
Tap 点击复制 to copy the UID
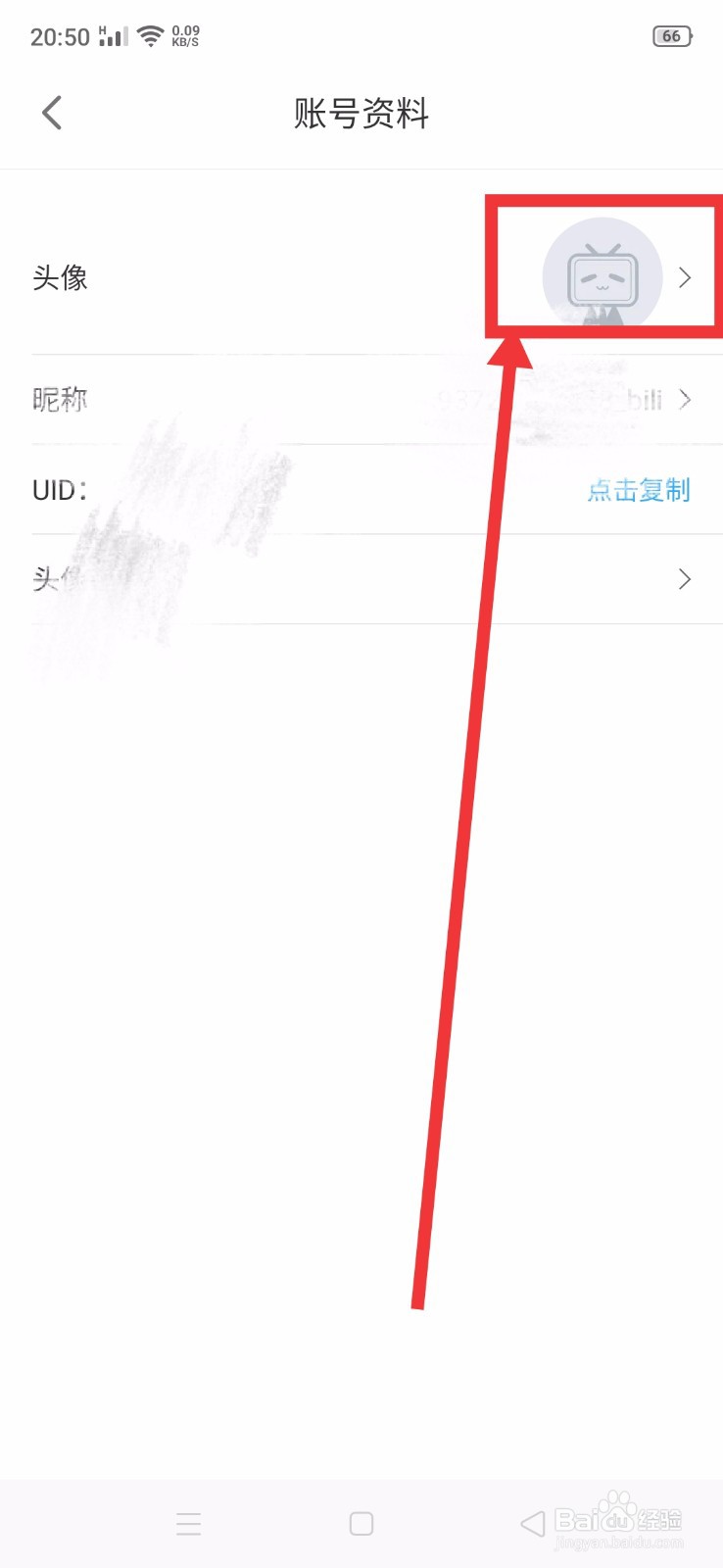(x=638, y=490)
